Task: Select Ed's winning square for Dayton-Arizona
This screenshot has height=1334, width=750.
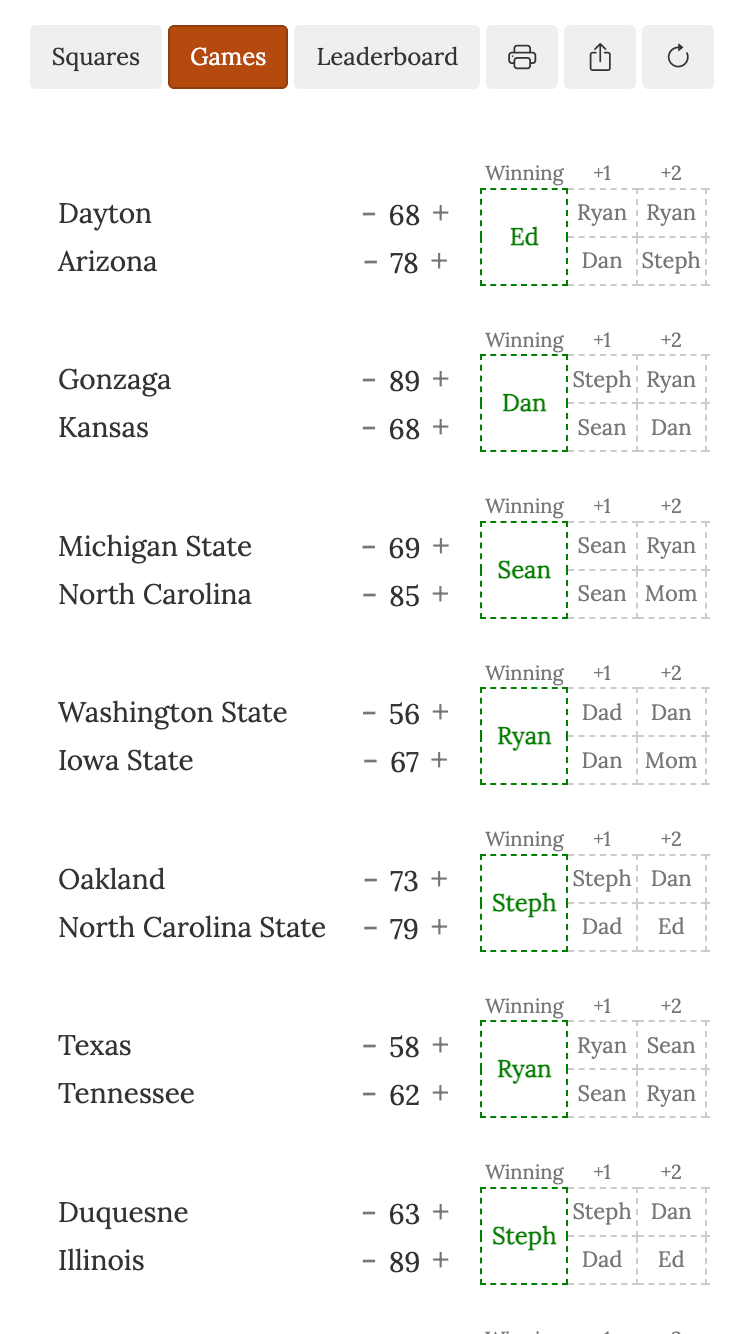Action: pyautogui.click(x=523, y=237)
